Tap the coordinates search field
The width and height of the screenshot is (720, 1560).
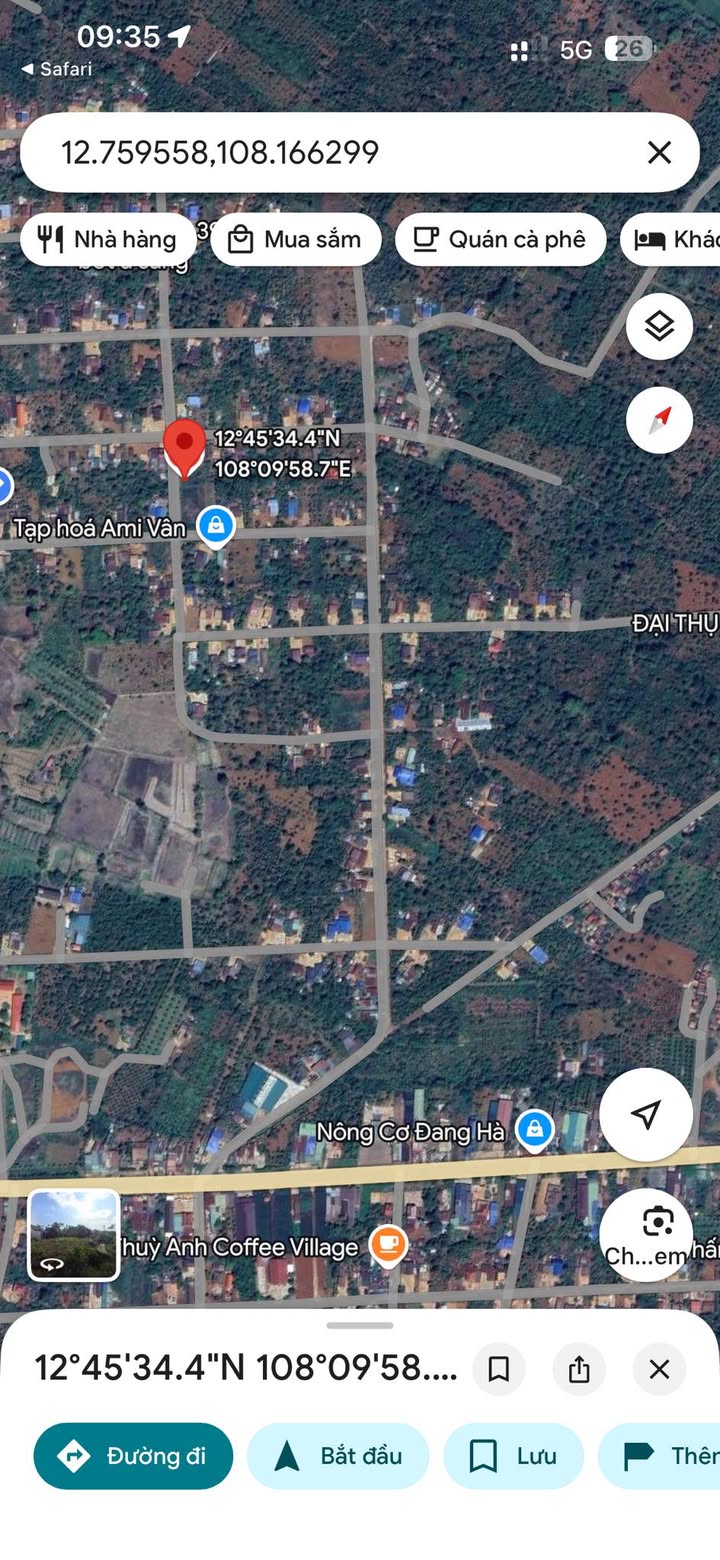[330, 152]
